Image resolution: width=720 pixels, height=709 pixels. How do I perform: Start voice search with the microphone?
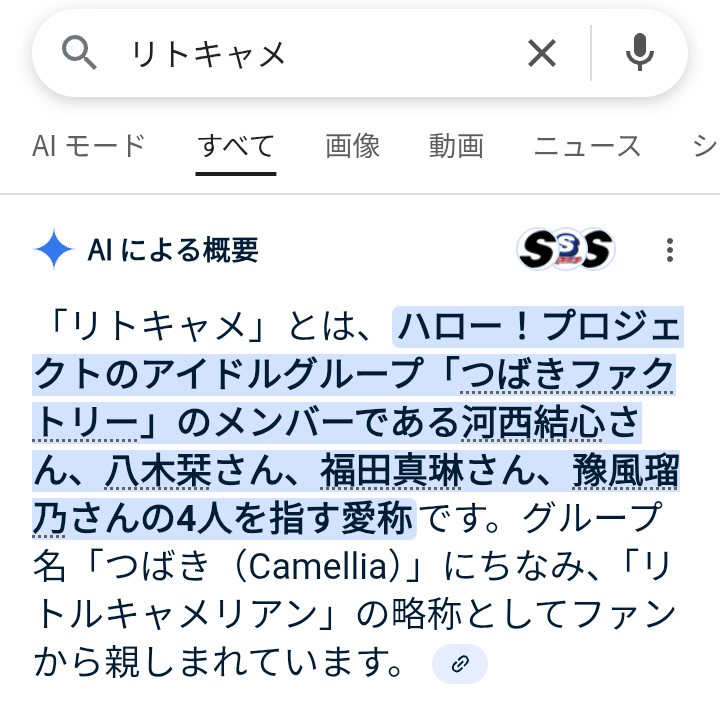coord(639,53)
